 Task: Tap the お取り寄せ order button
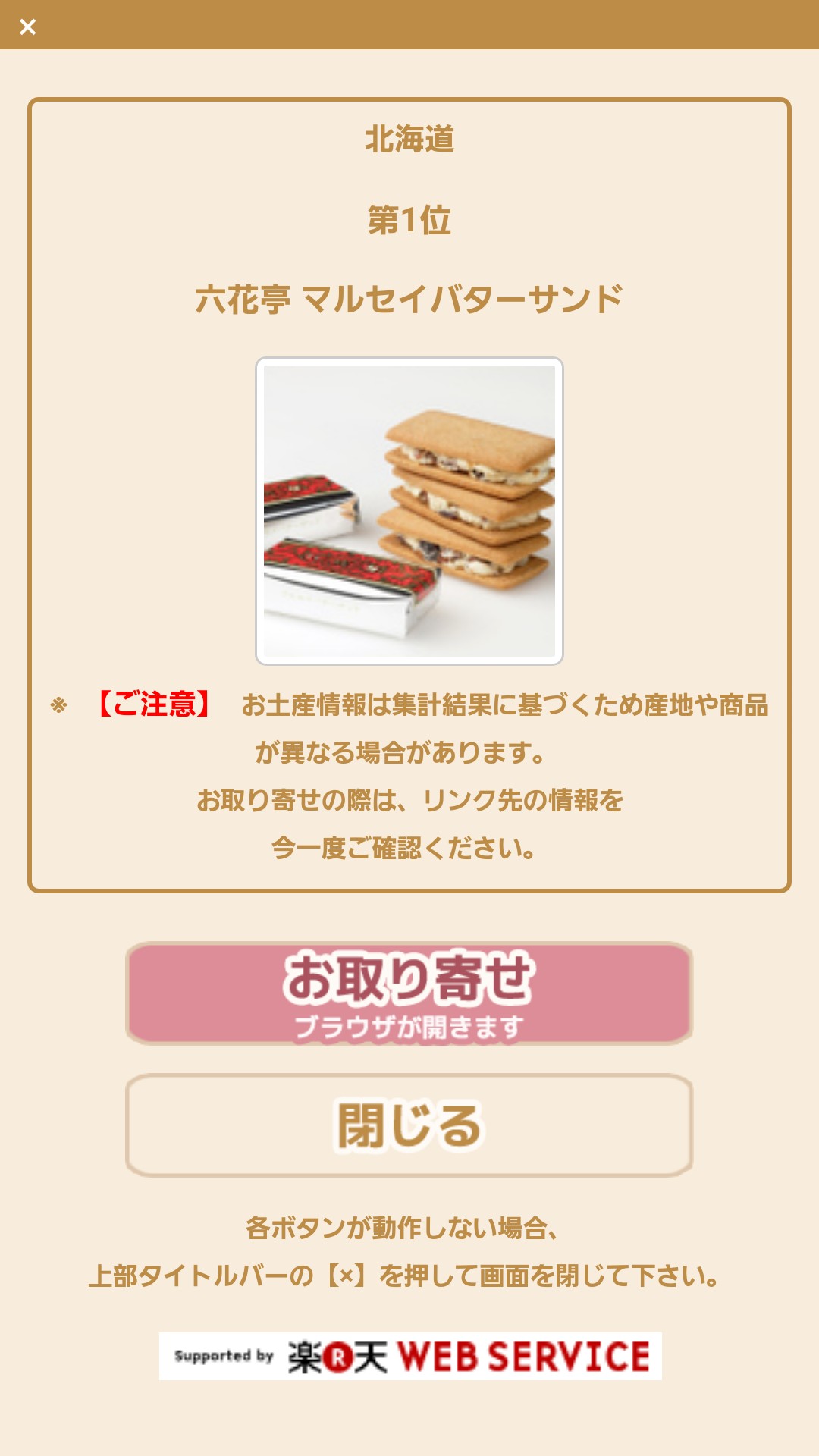[409, 993]
